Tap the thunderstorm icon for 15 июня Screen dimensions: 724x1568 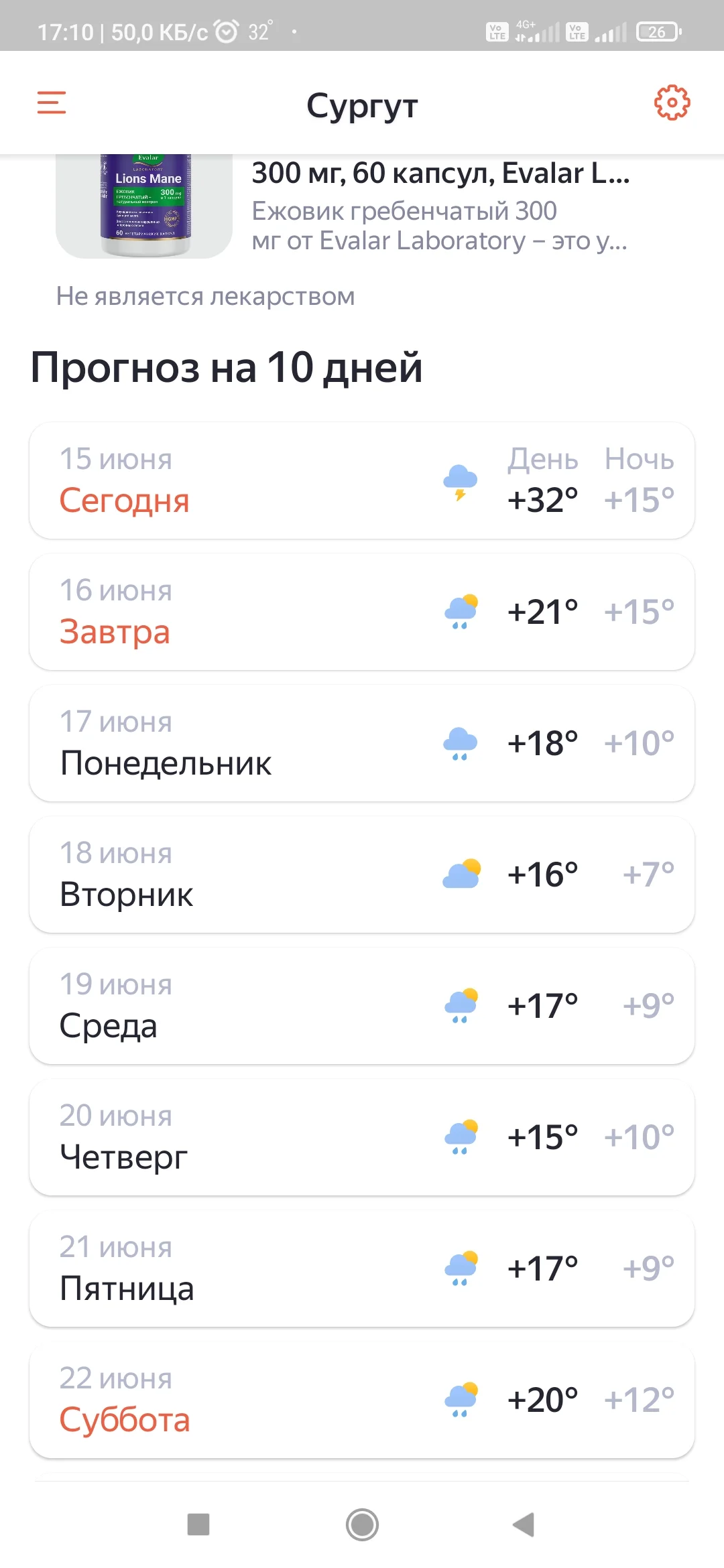tap(460, 480)
